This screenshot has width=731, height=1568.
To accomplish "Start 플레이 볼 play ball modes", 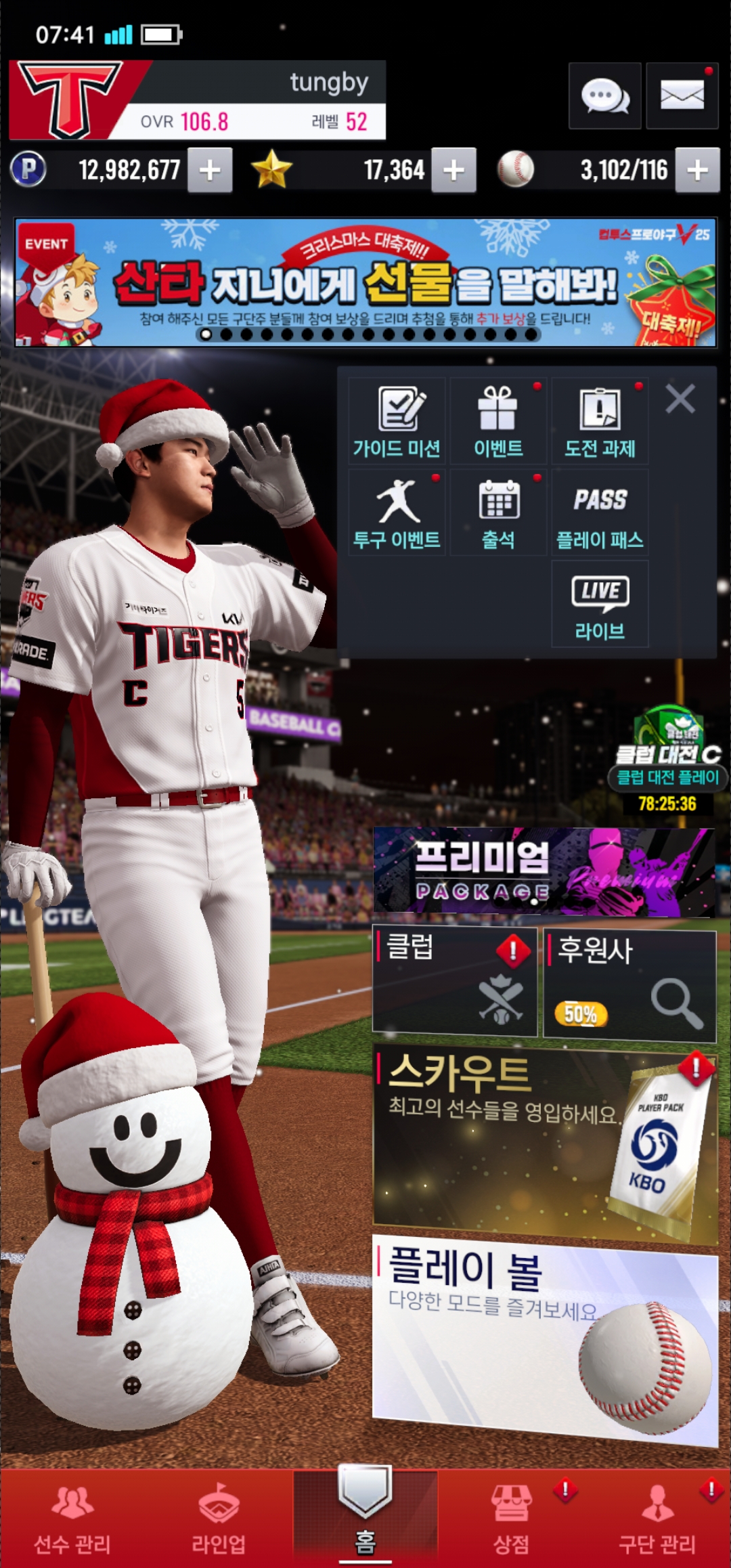I will pos(545,1341).
